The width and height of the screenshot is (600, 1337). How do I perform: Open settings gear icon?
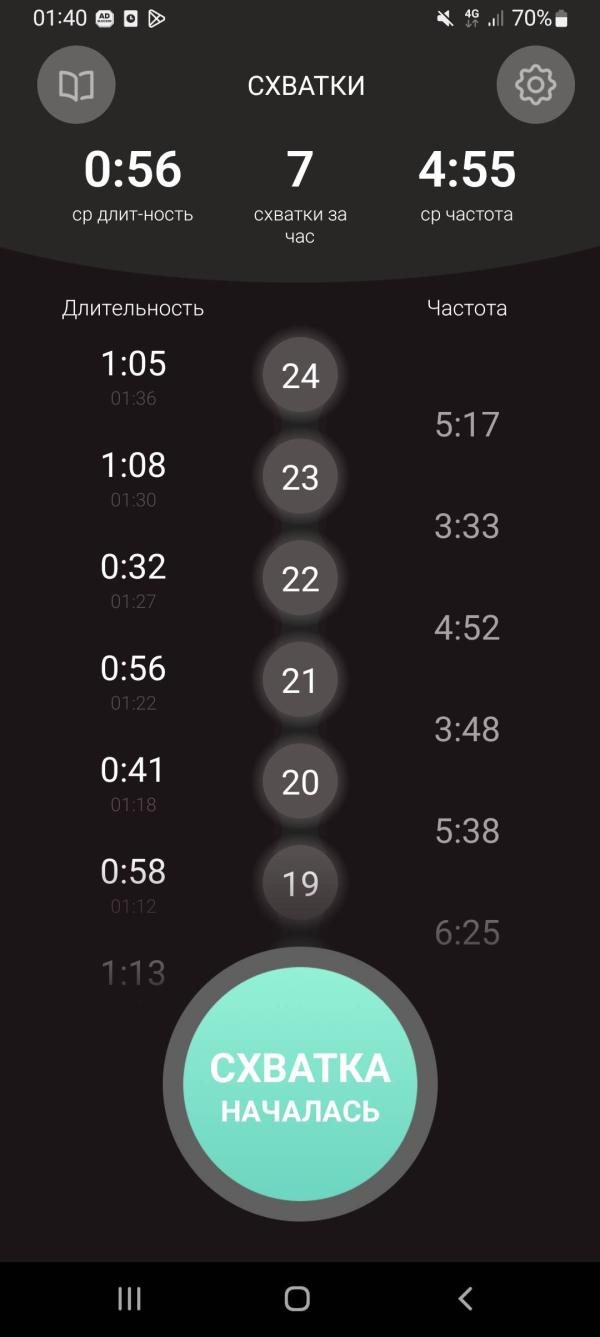pyautogui.click(x=535, y=85)
